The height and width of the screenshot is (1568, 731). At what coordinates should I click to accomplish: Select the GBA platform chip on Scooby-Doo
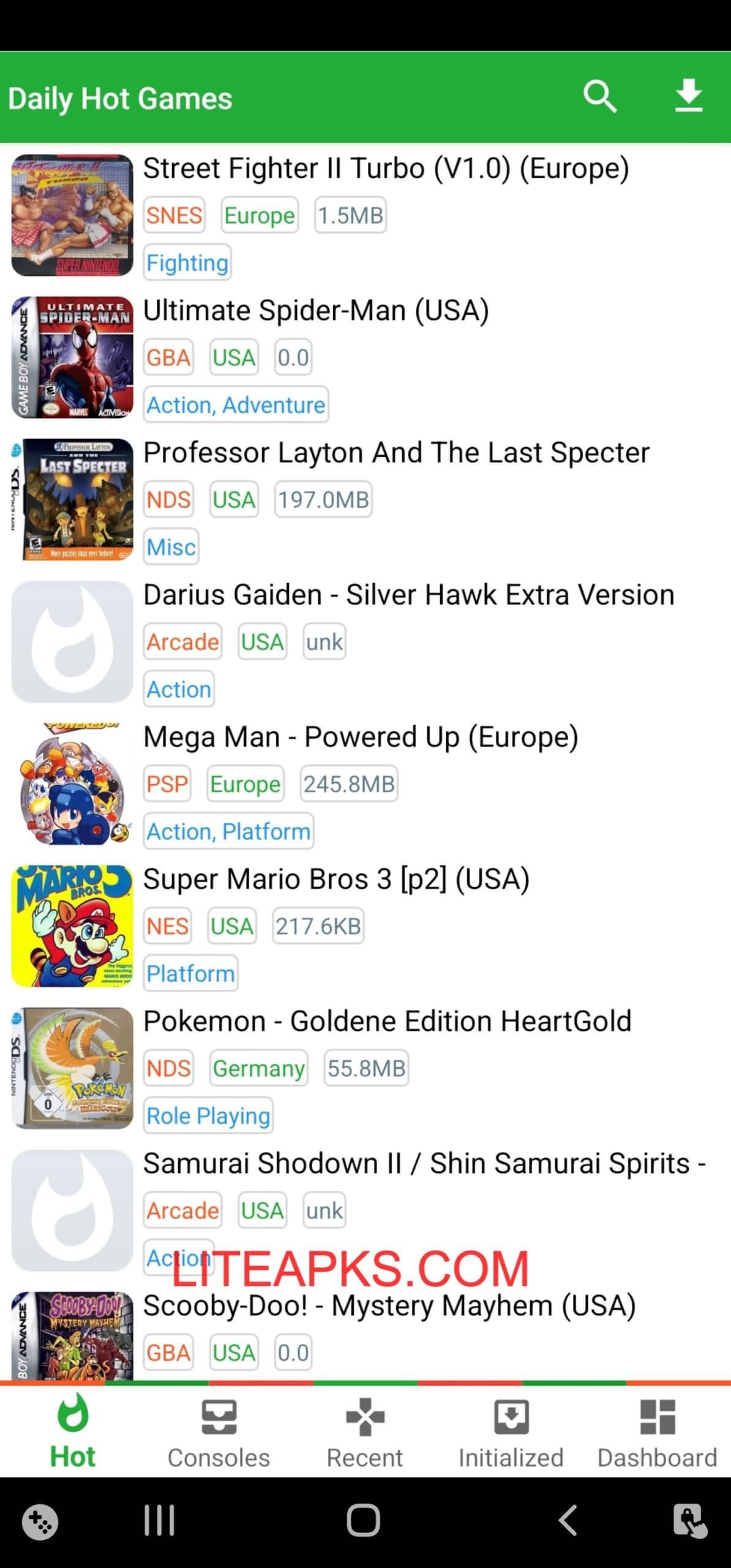pyautogui.click(x=168, y=1352)
